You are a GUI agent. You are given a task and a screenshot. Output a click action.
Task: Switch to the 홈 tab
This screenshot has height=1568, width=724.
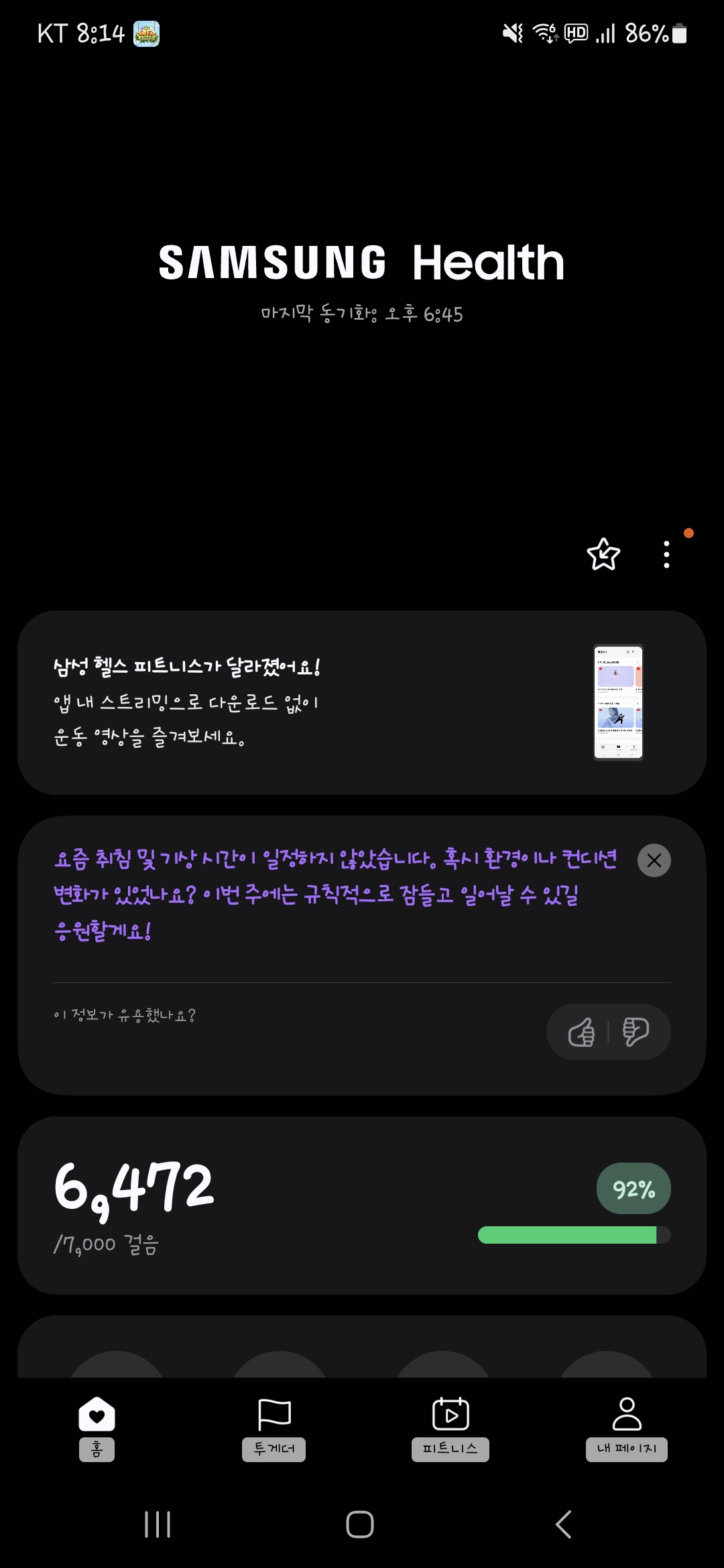(x=97, y=1427)
